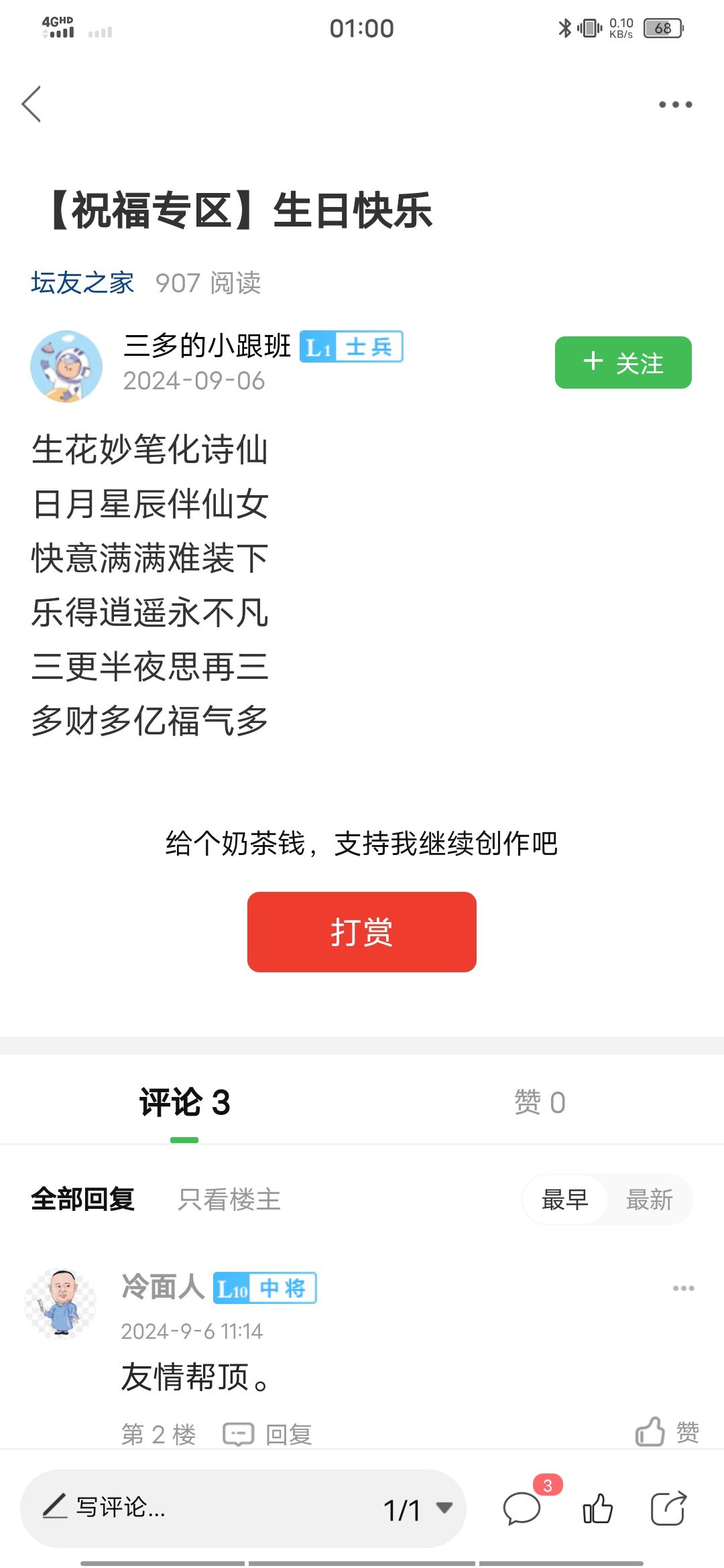
Task: Open the 坛友之家 forum link
Action: pyautogui.click(x=82, y=283)
